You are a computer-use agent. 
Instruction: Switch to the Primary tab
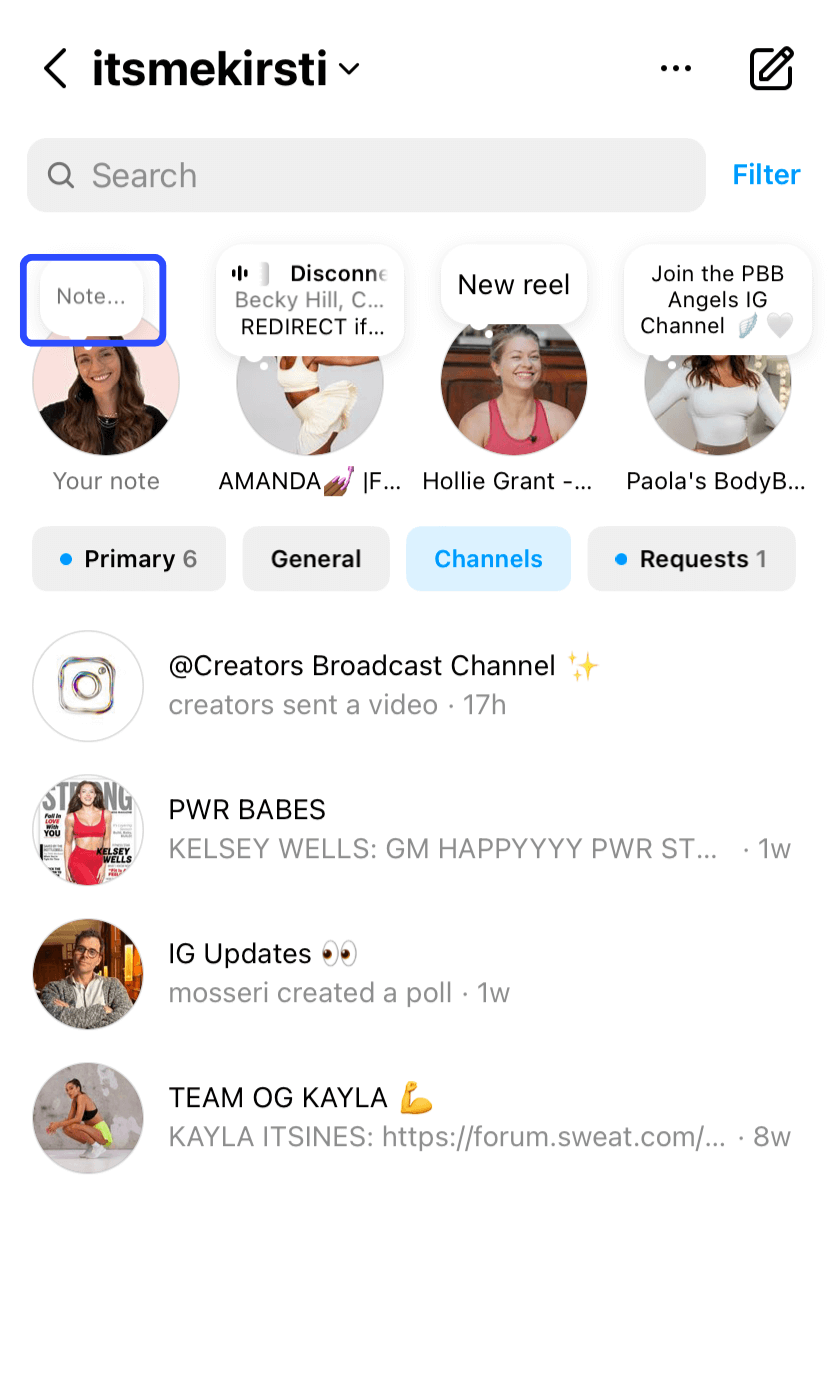tap(129, 559)
